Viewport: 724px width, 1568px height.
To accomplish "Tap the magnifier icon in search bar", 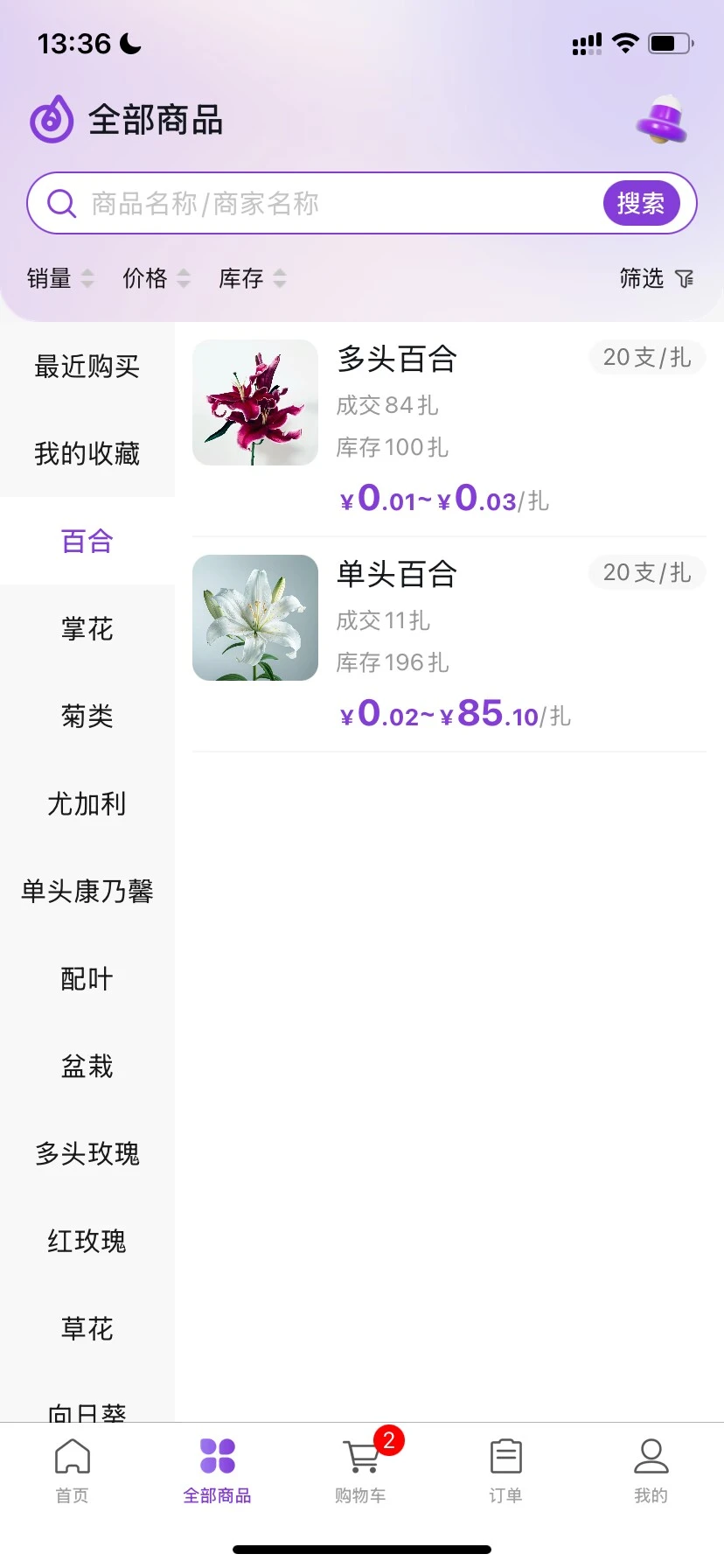I will pyautogui.click(x=60, y=202).
